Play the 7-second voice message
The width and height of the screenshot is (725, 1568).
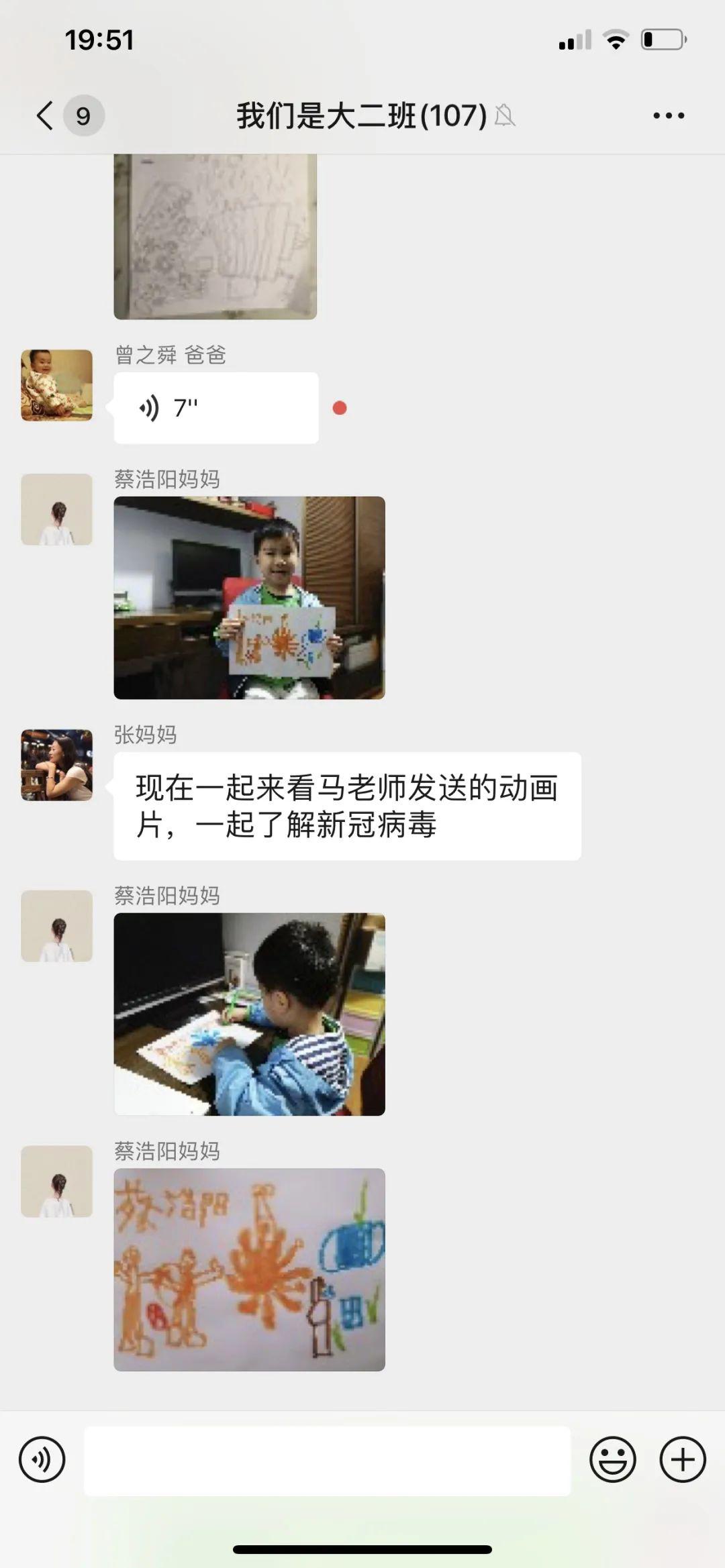(216, 408)
